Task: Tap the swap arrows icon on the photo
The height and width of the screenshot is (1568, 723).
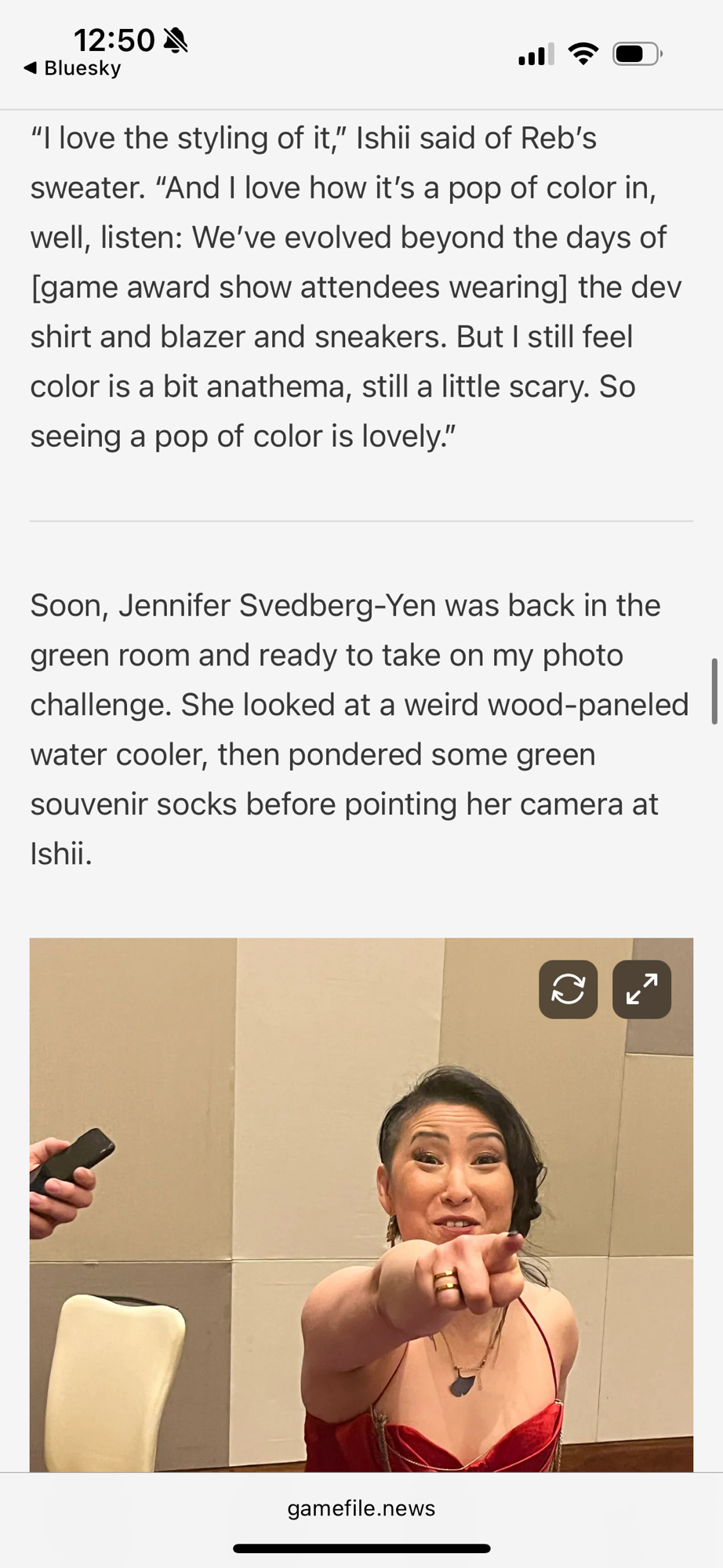Action: click(568, 989)
